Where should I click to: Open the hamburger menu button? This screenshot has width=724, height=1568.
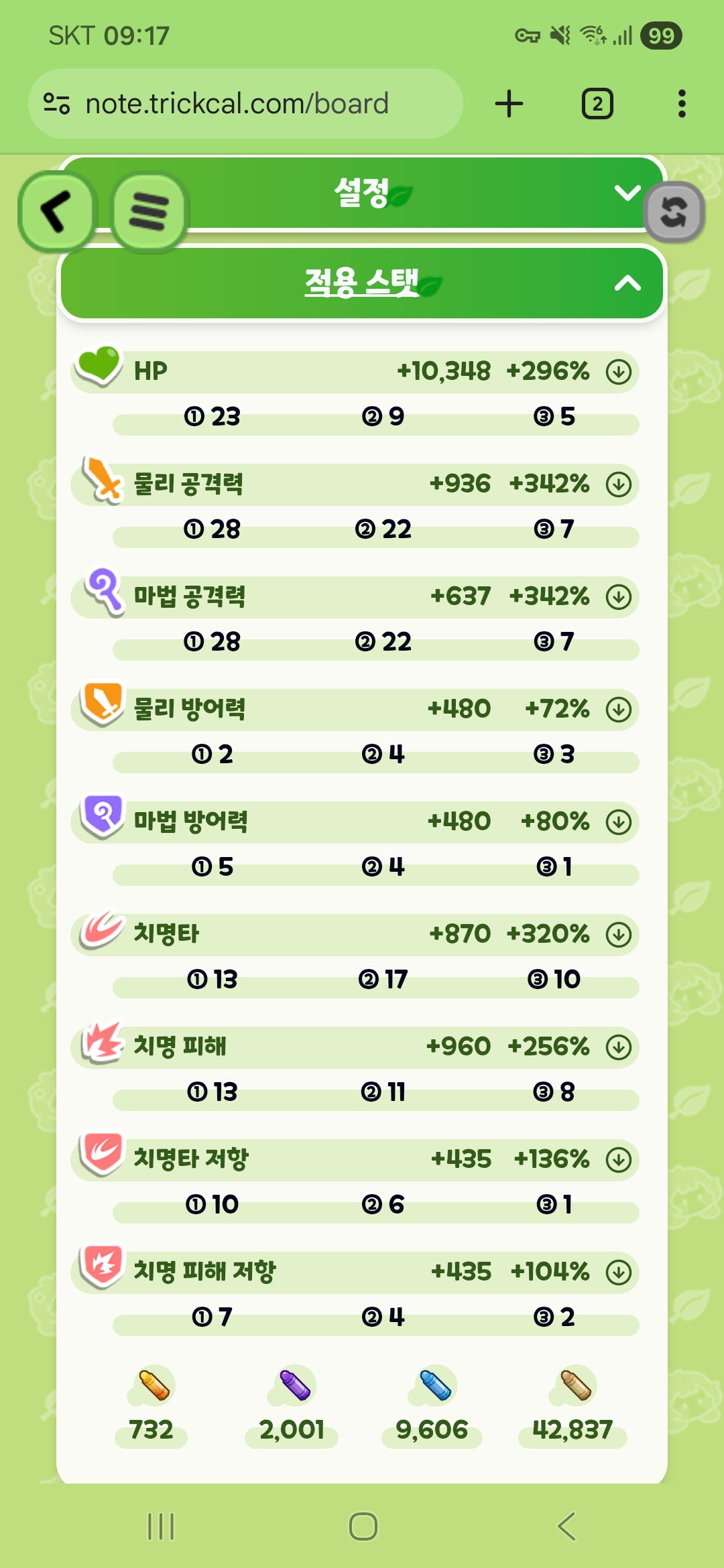click(149, 211)
